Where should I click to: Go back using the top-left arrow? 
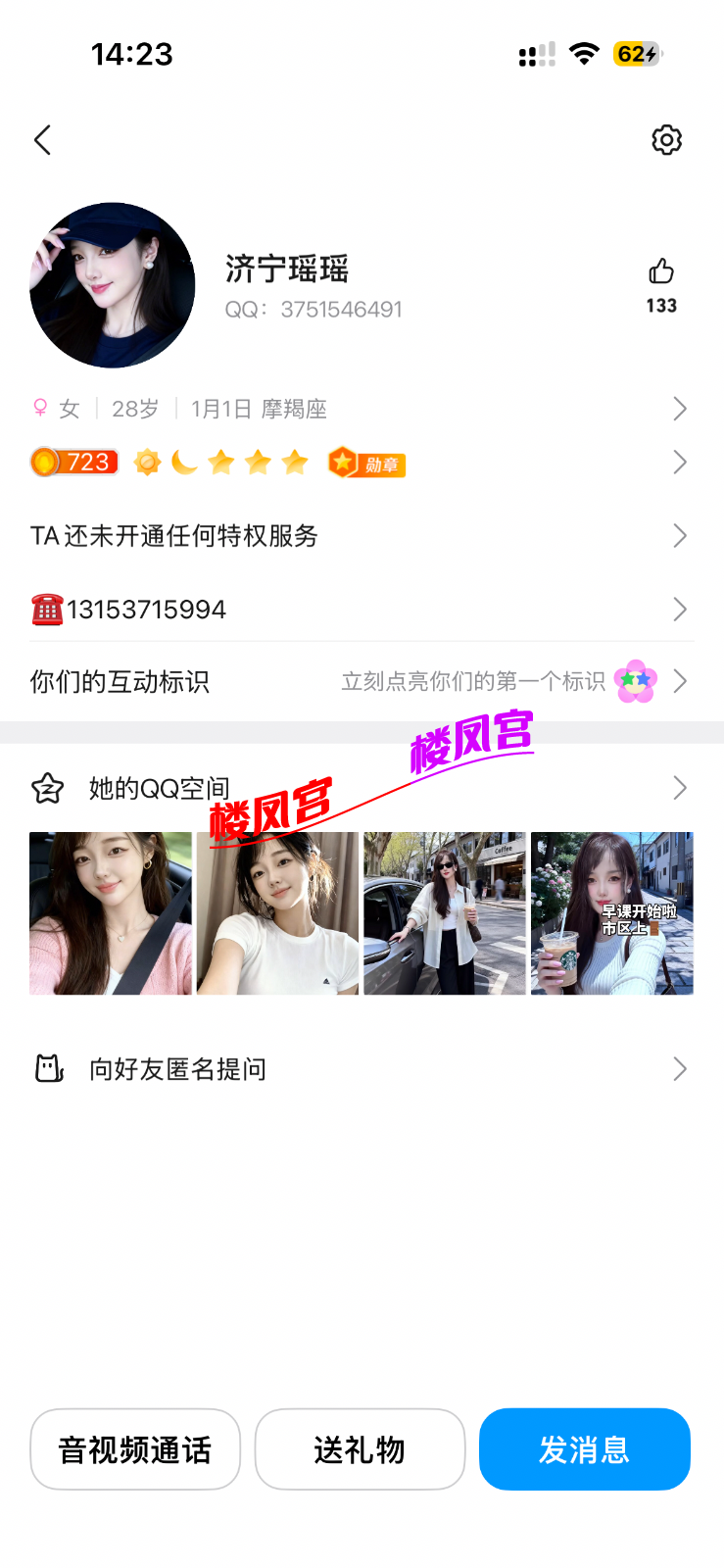(42, 140)
